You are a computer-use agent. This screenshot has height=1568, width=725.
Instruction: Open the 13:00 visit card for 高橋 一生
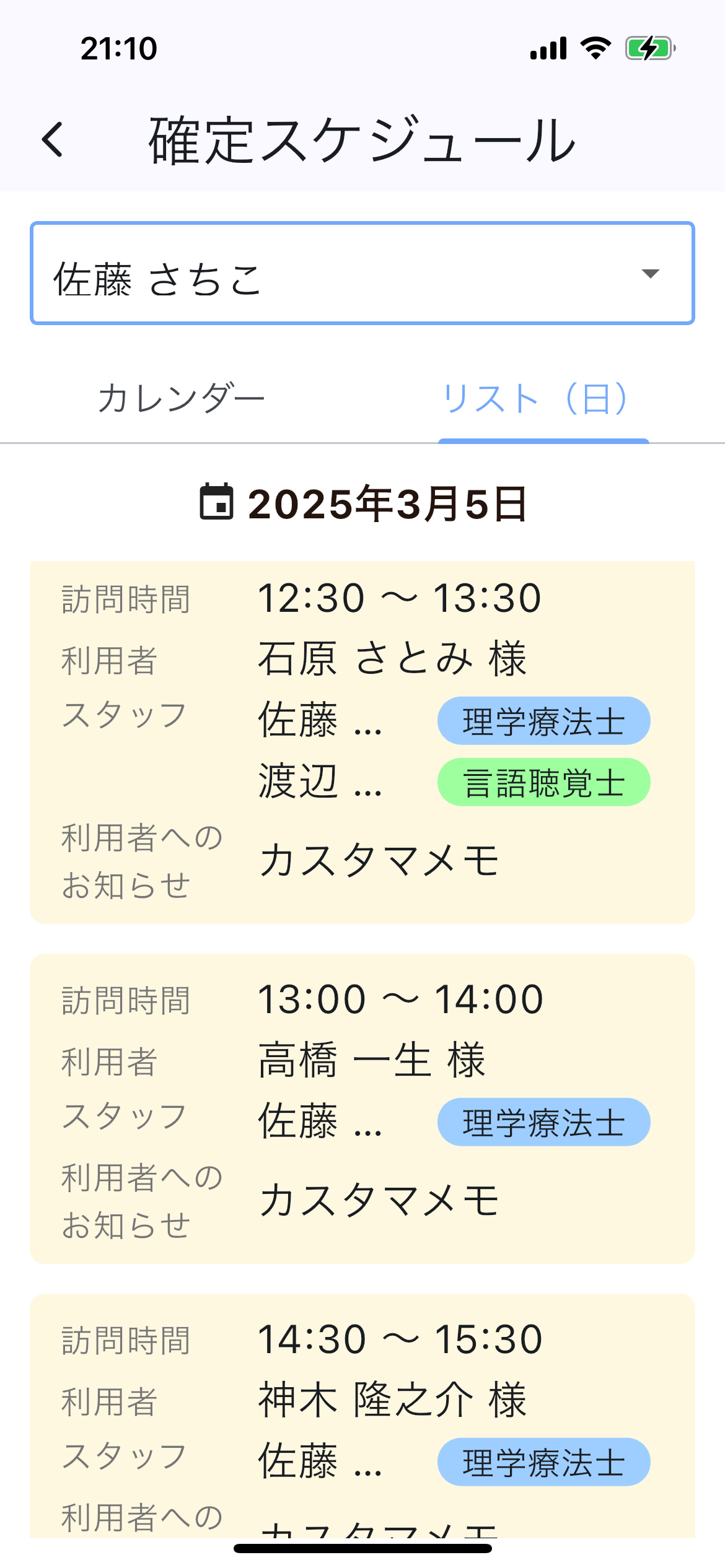tap(362, 1108)
